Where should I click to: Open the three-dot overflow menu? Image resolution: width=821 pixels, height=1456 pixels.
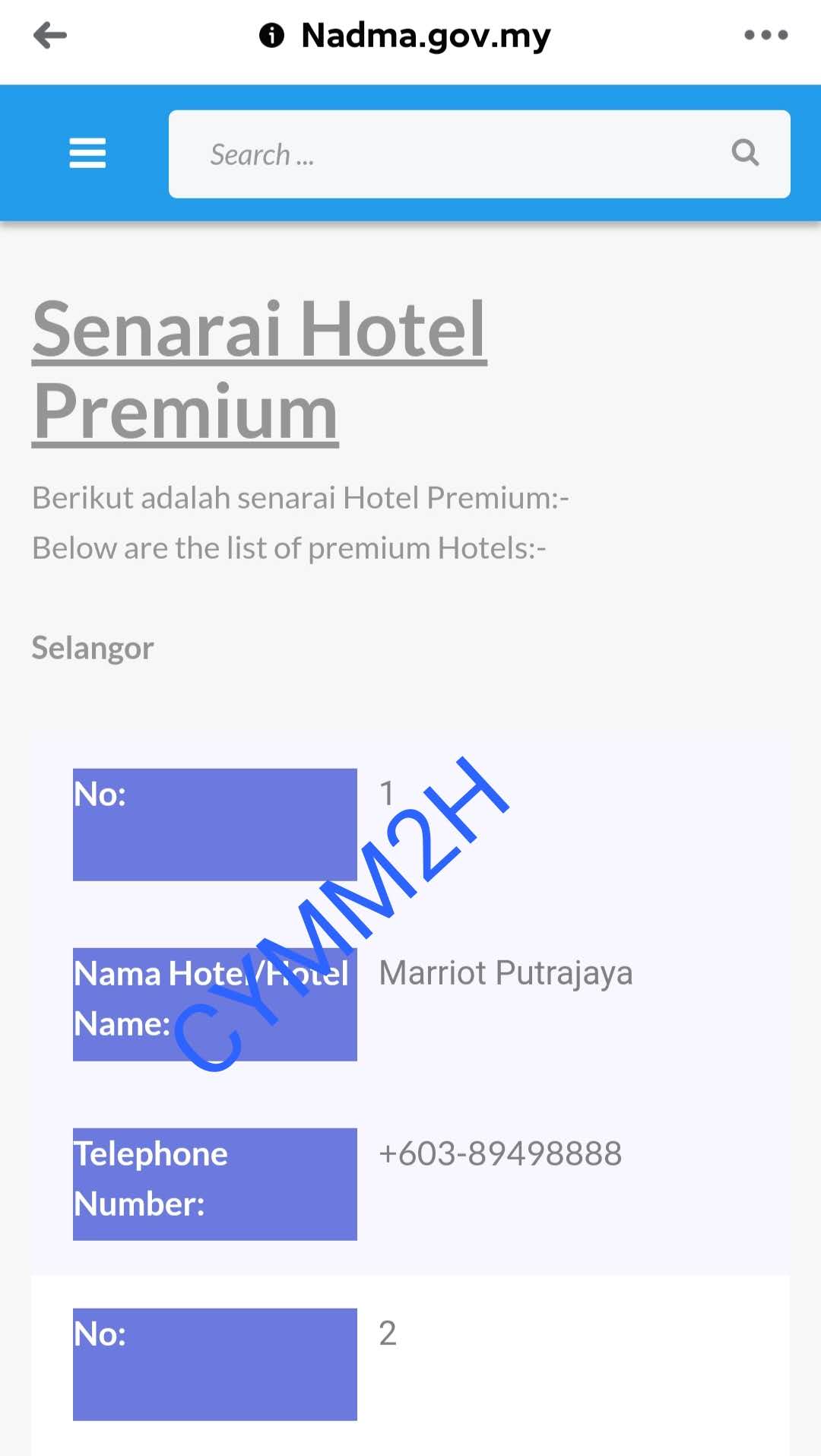pos(766,35)
